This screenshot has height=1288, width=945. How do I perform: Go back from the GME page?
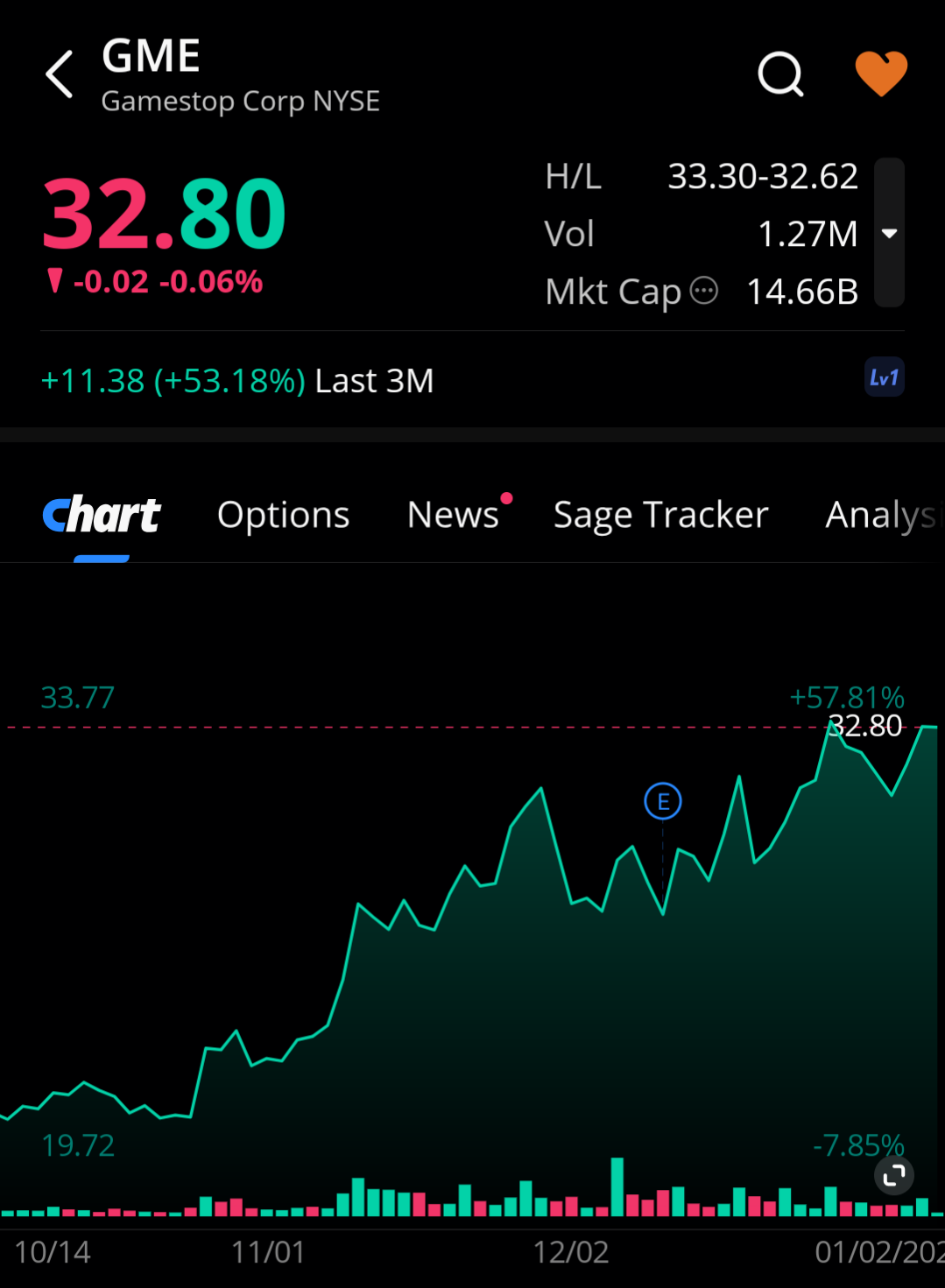pos(60,74)
